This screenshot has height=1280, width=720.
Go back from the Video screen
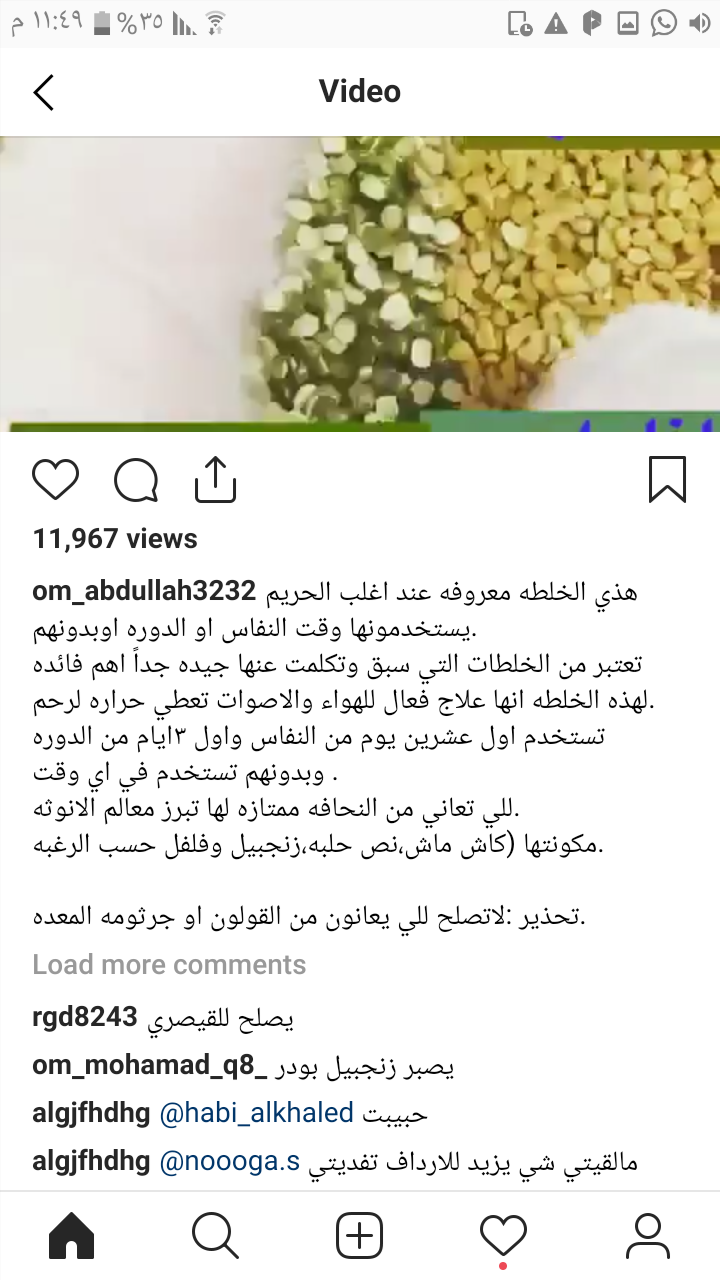tap(43, 92)
